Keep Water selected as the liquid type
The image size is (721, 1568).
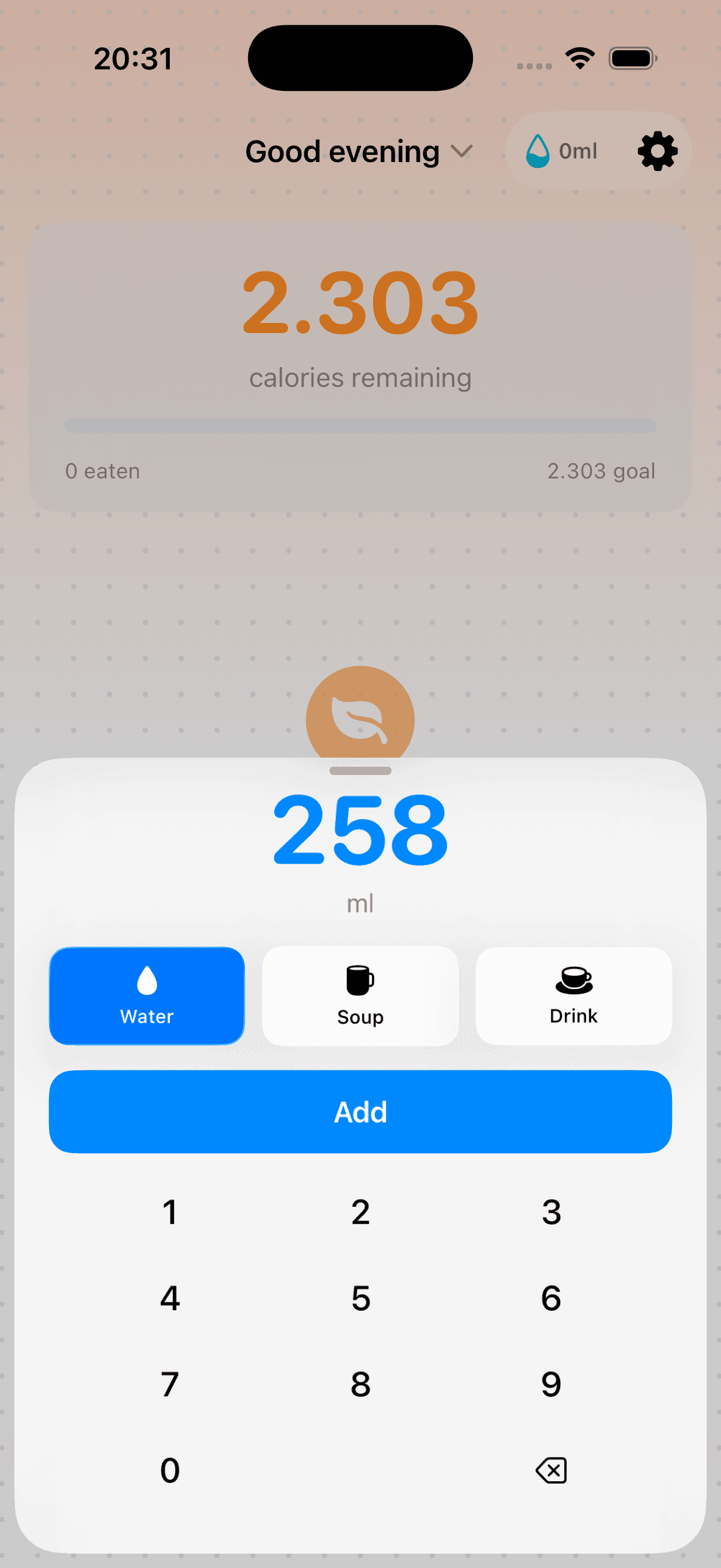coord(146,996)
